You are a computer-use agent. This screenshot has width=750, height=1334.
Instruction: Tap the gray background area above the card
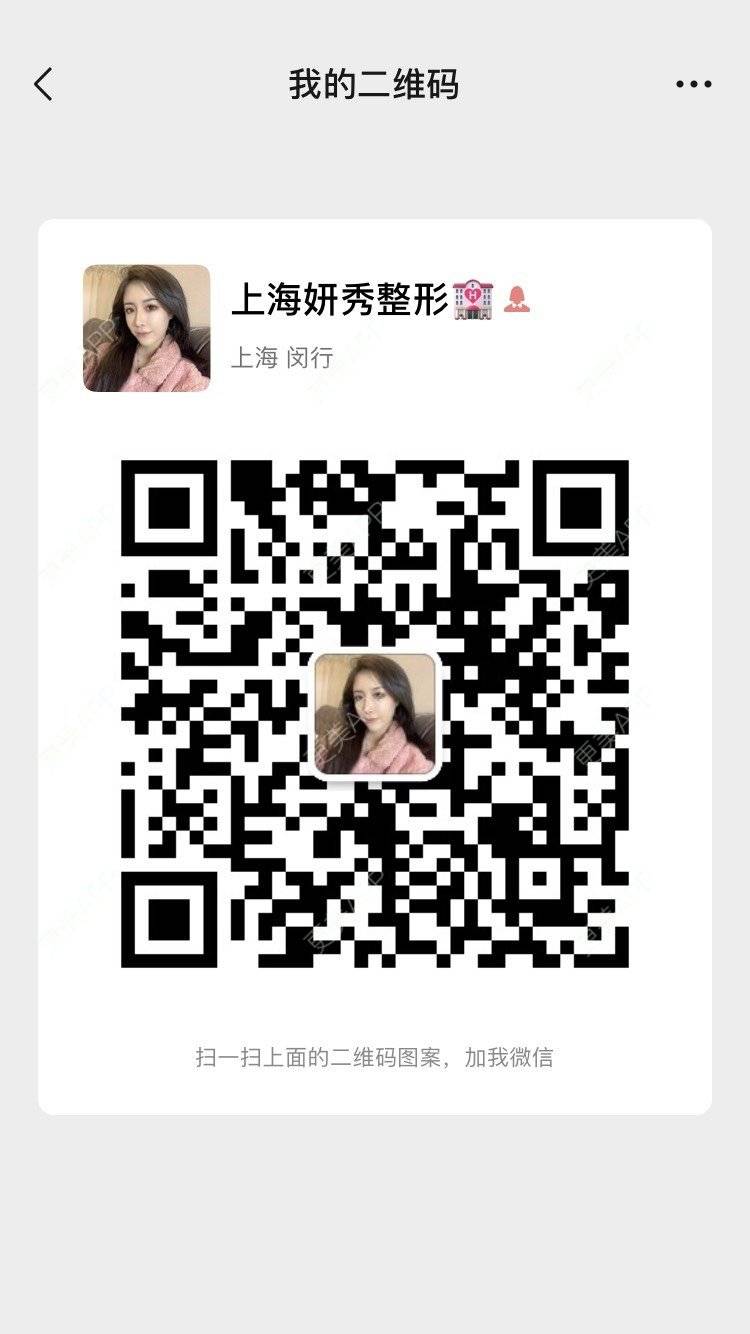click(375, 170)
